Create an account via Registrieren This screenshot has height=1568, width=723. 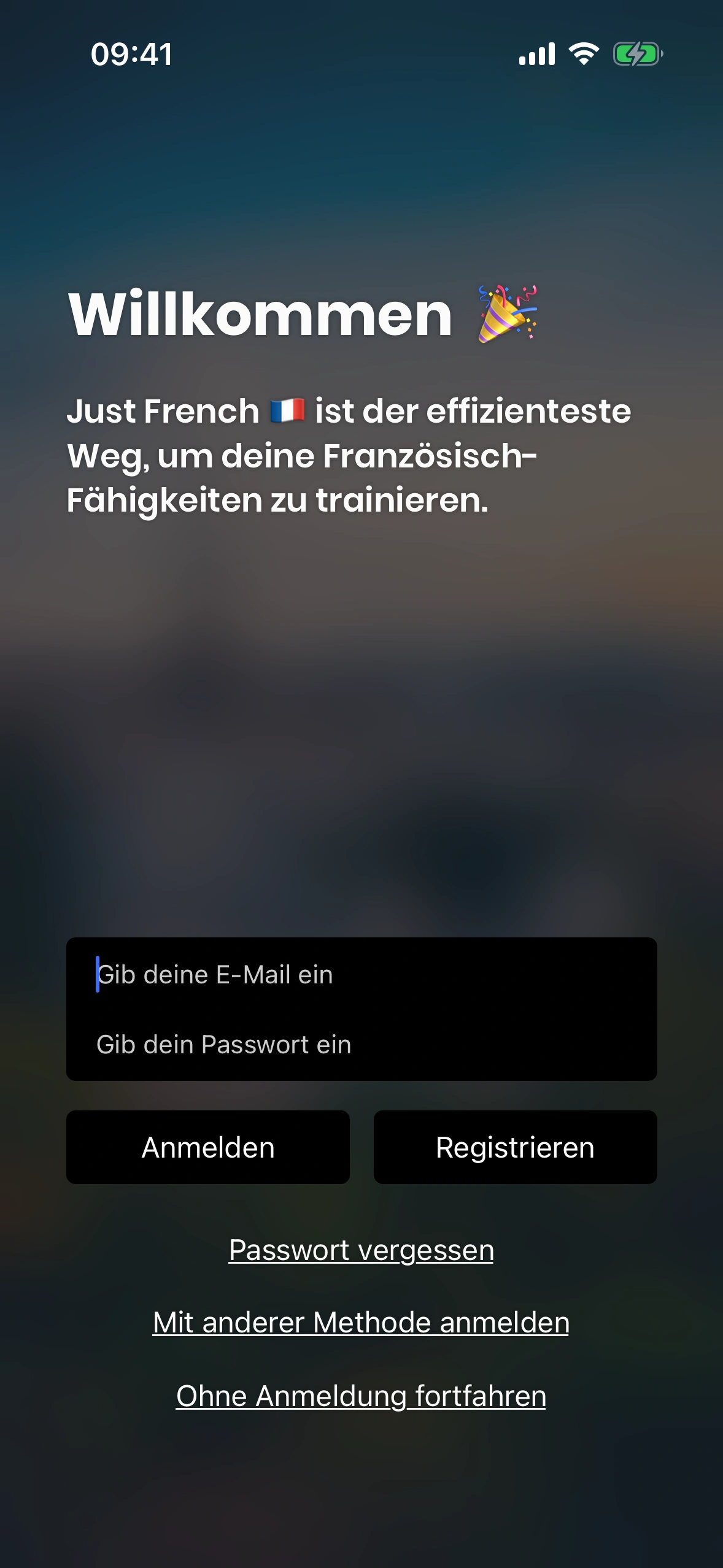515,1147
